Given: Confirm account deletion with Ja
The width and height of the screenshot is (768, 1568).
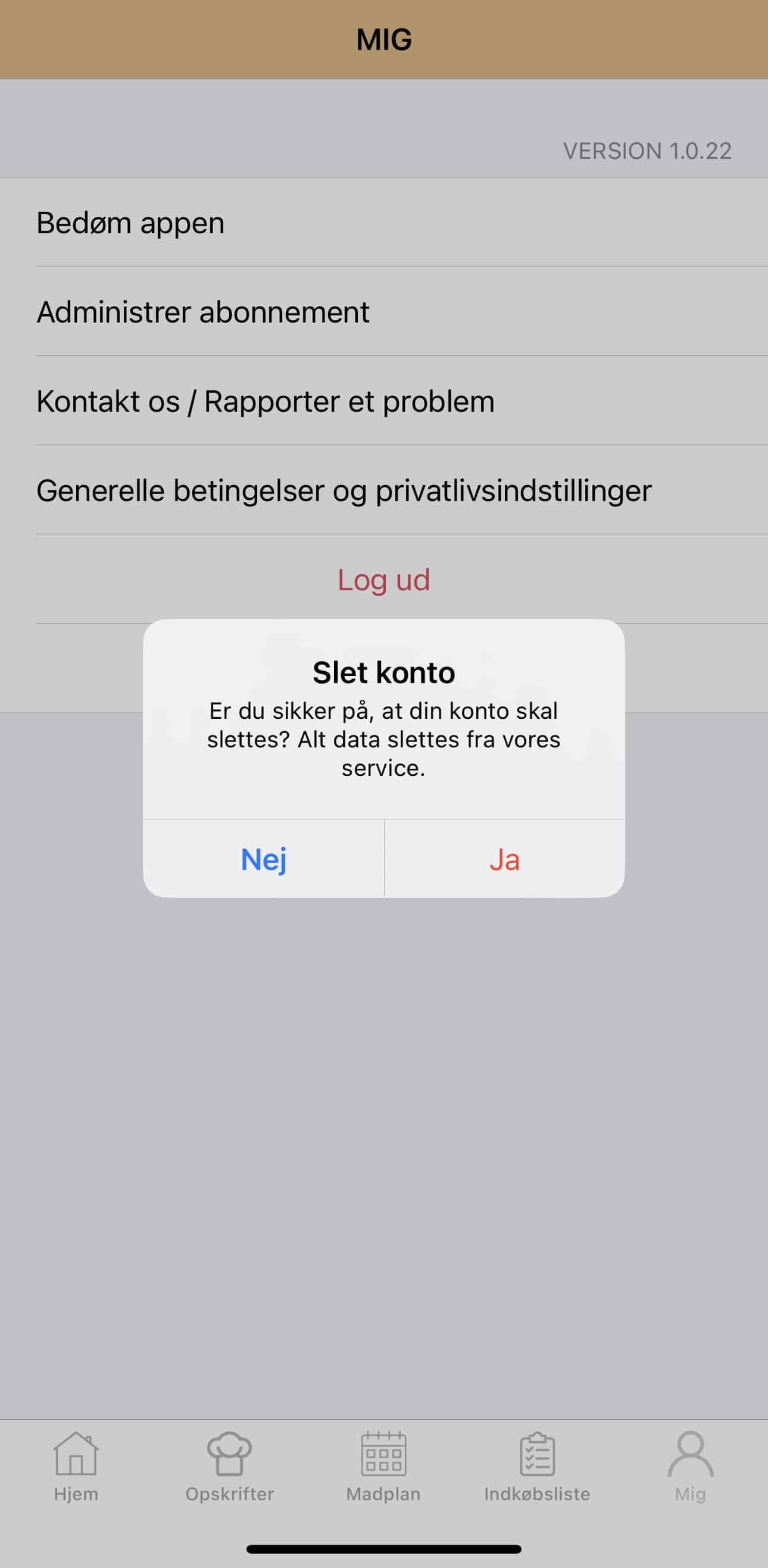Looking at the screenshot, I should point(505,858).
